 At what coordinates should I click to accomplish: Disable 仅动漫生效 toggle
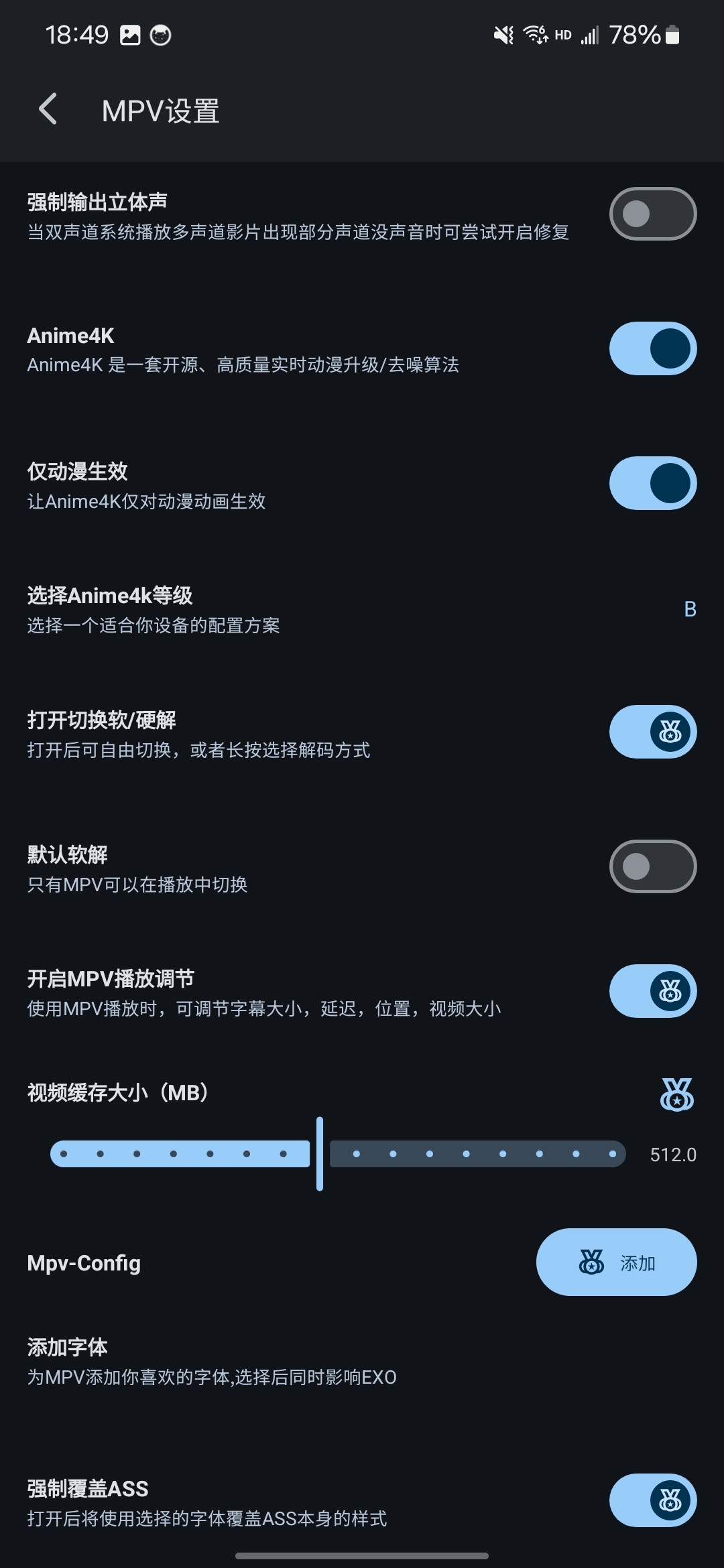pos(652,483)
